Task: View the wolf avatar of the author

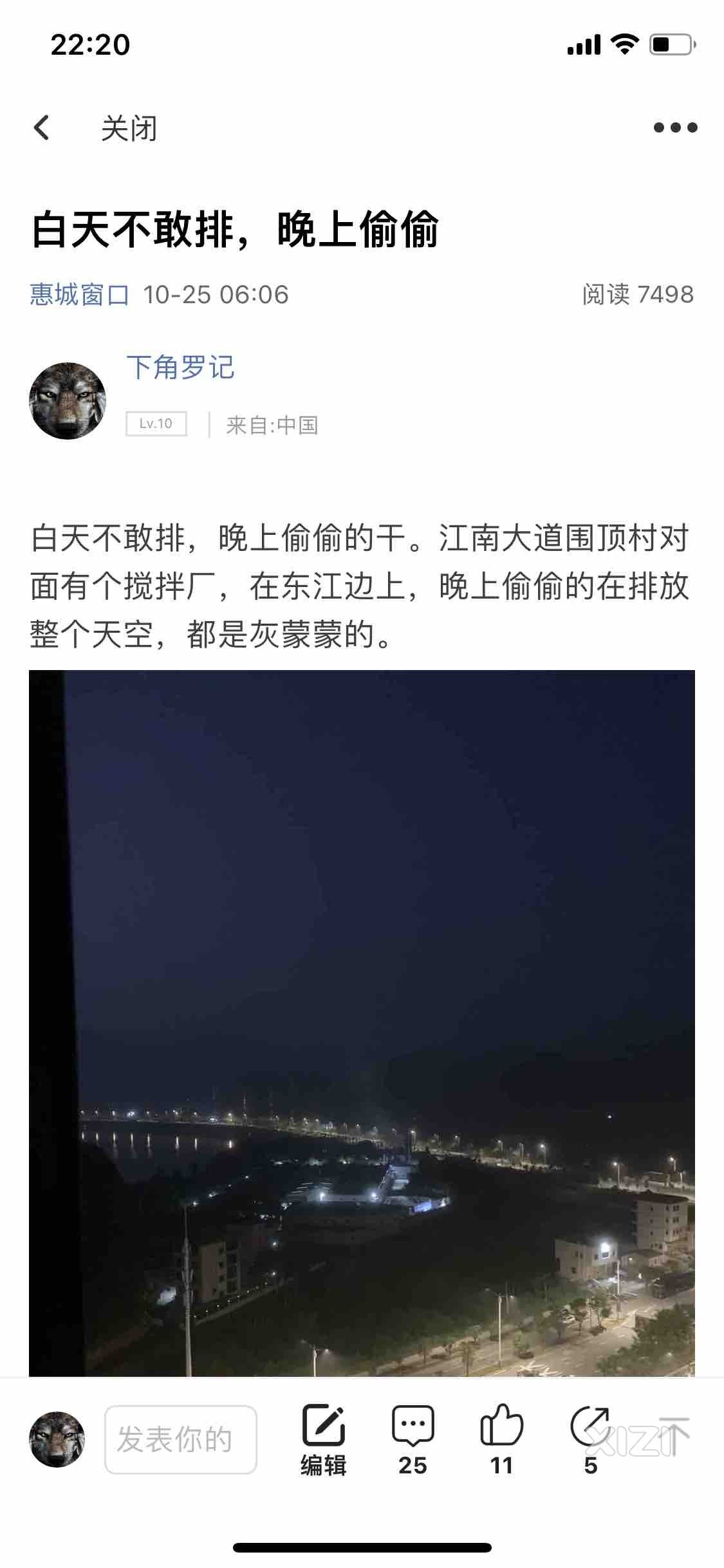Action: (x=68, y=401)
